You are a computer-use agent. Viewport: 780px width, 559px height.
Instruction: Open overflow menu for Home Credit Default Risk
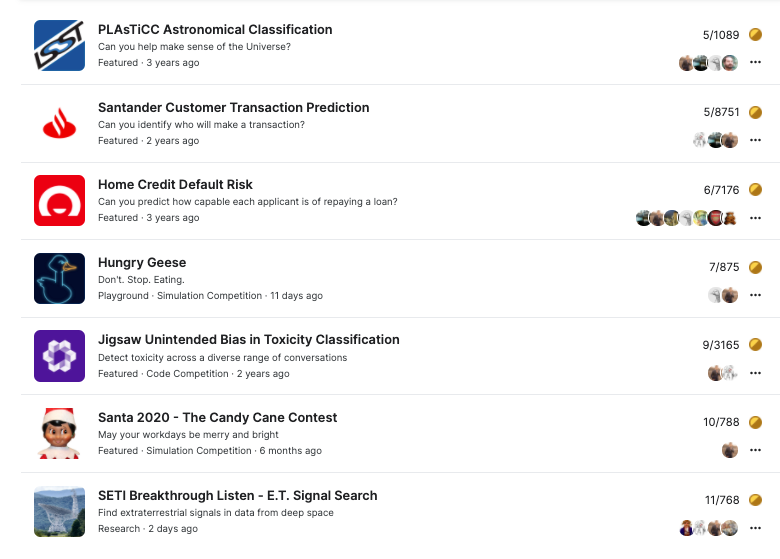coord(756,218)
